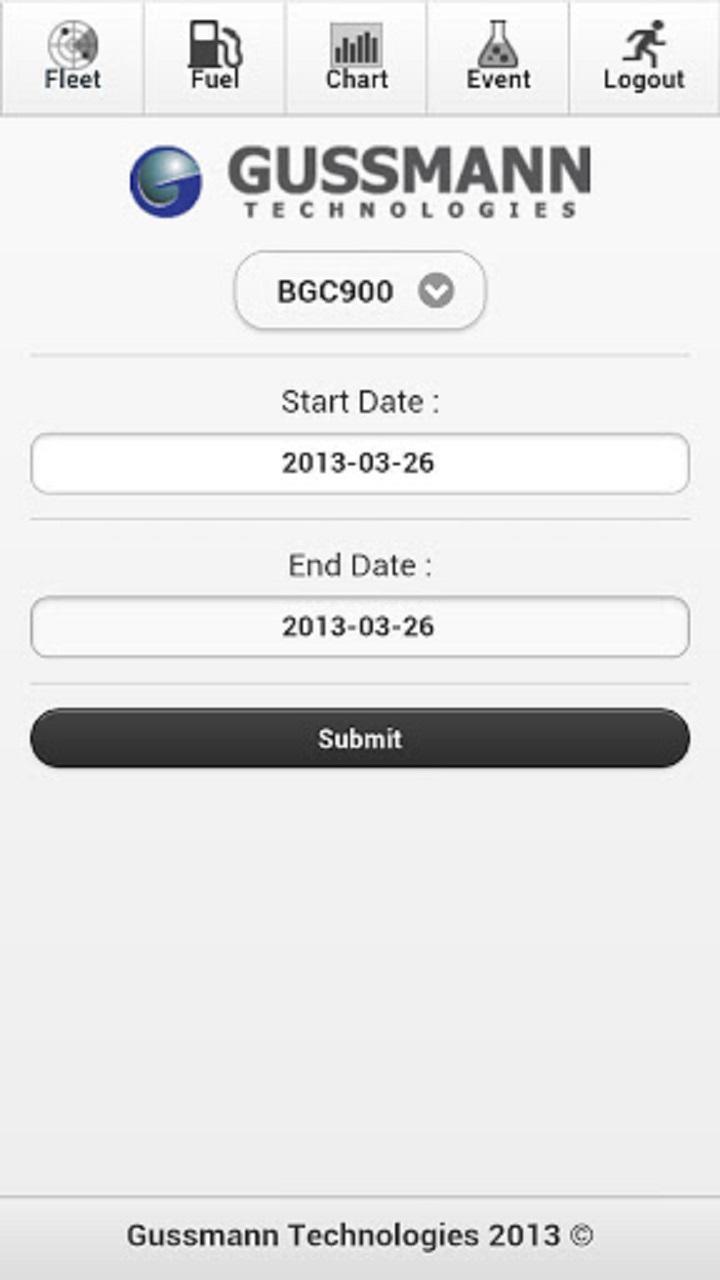The height and width of the screenshot is (1280, 720).
Task: Open the Event tab
Action: point(498,58)
